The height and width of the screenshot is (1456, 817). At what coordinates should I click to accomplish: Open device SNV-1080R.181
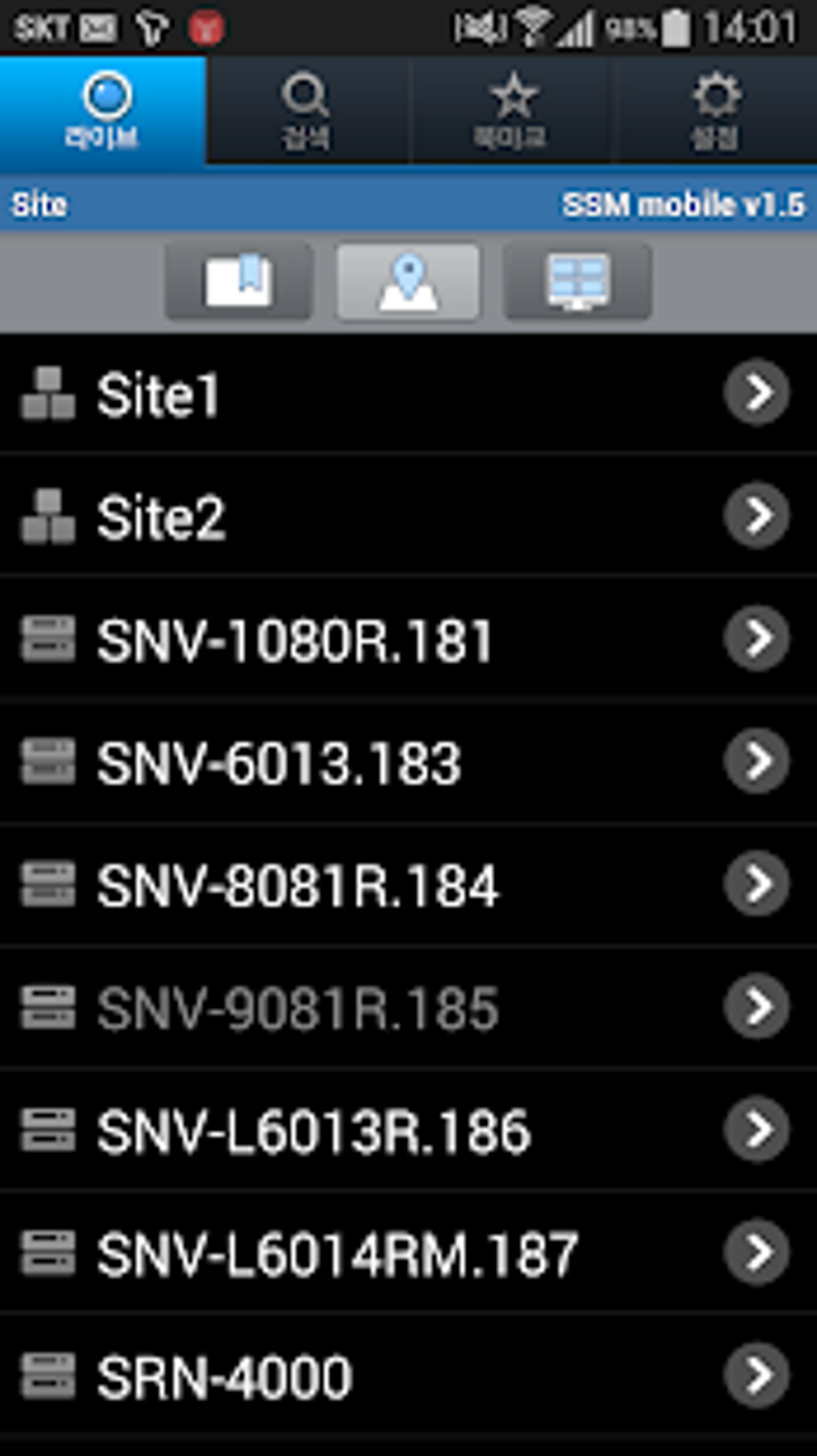point(408,639)
